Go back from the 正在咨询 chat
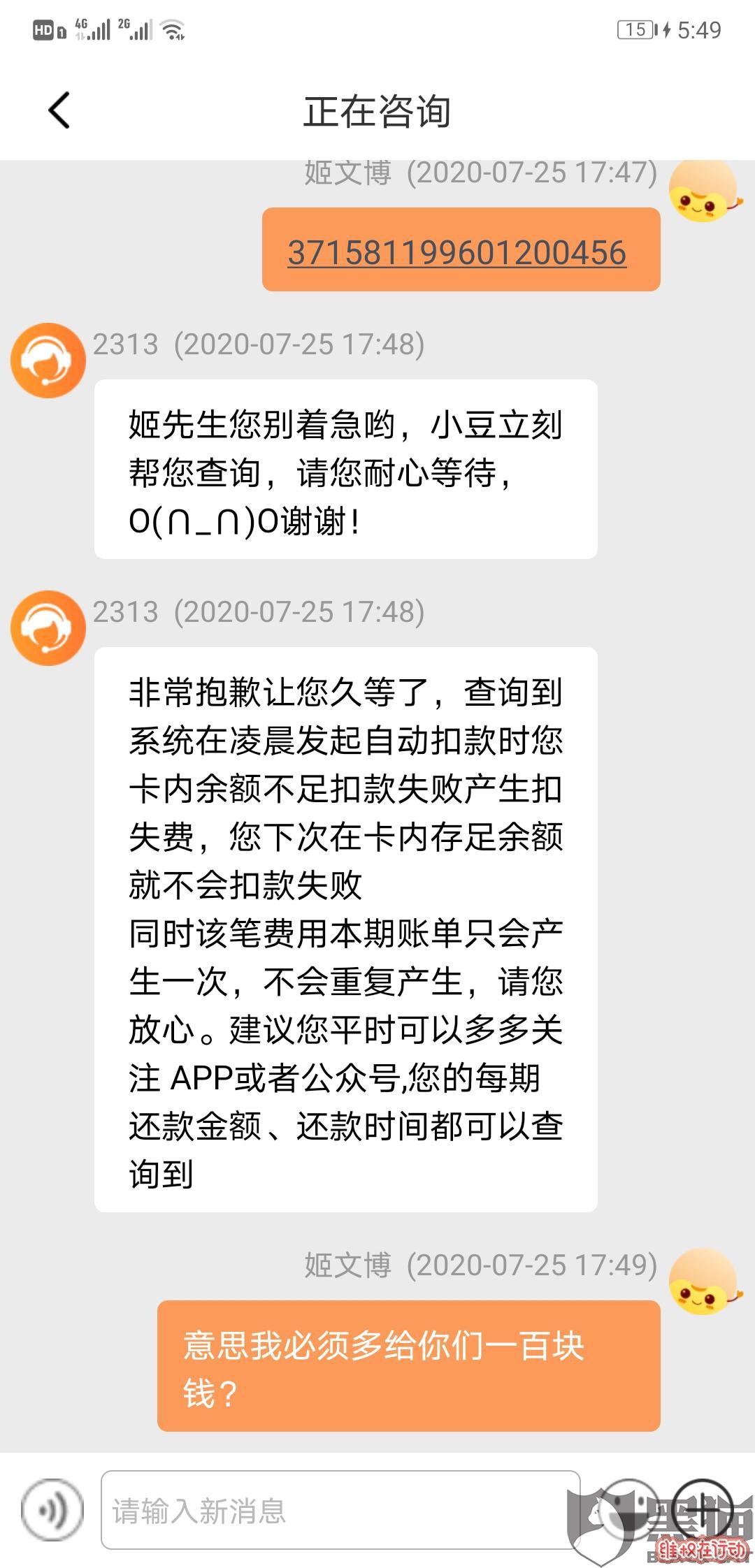This screenshot has width=755, height=1568. [59, 110]
